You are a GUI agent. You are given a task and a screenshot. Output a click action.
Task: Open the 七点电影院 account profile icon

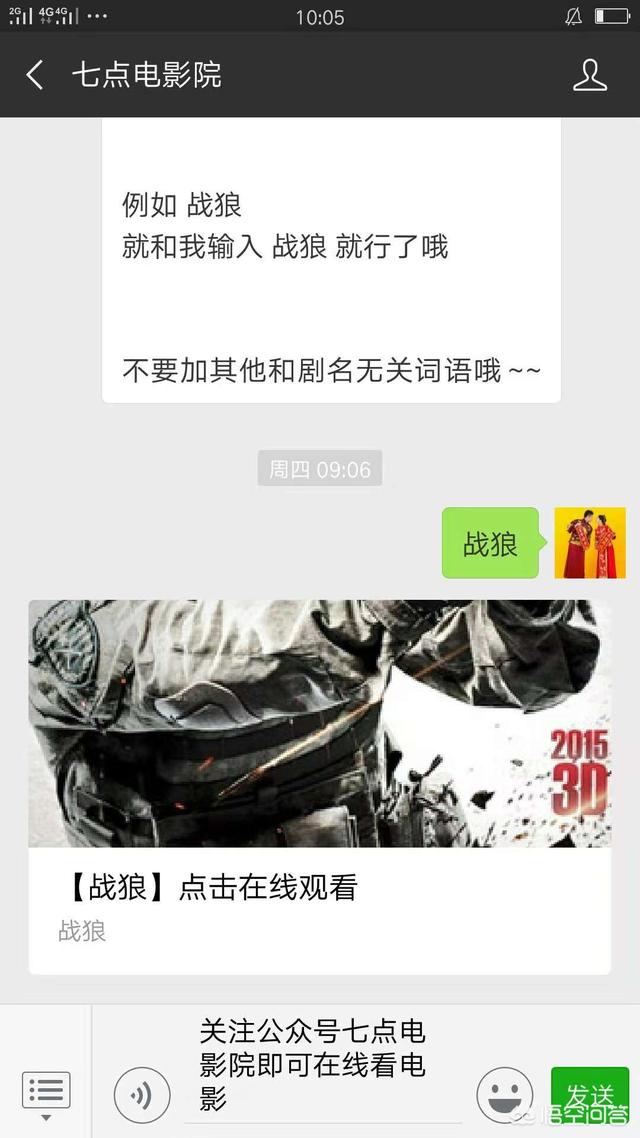point(589,75)
